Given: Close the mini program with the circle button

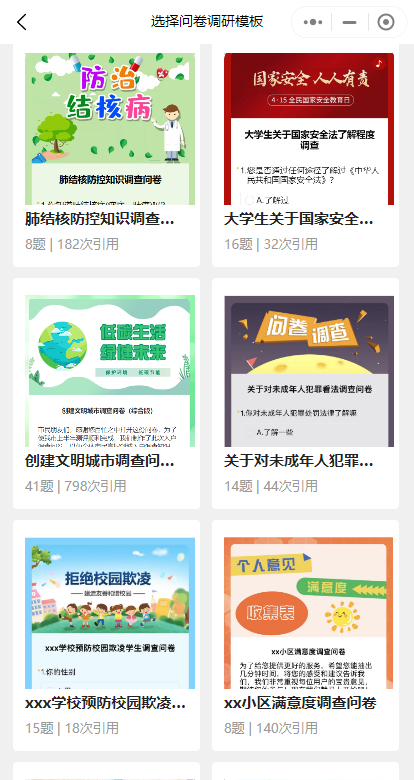Looking at the screenshot, I should pyautogui.click(x=386, y=22).
